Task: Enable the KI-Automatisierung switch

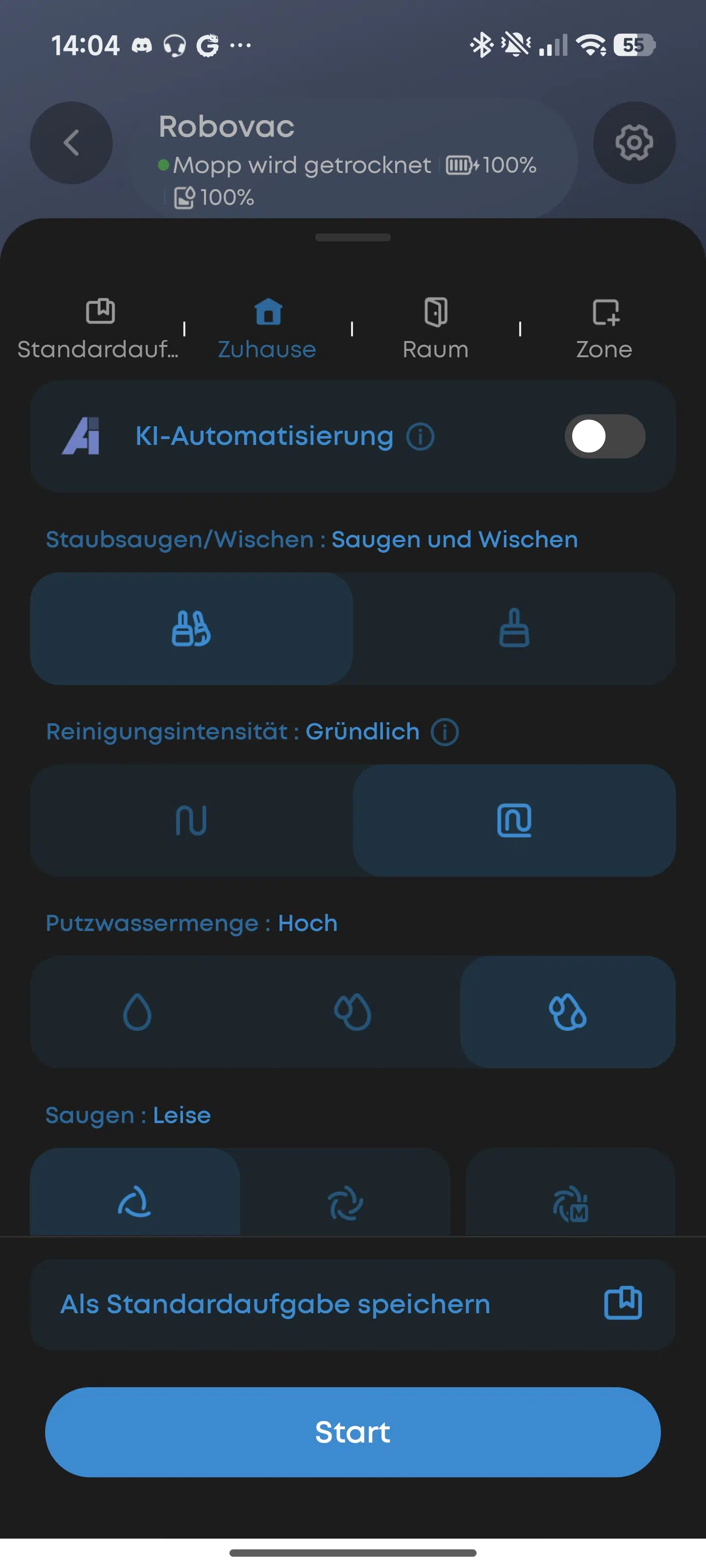Action: pyautogui.click(x=605, y=437)
